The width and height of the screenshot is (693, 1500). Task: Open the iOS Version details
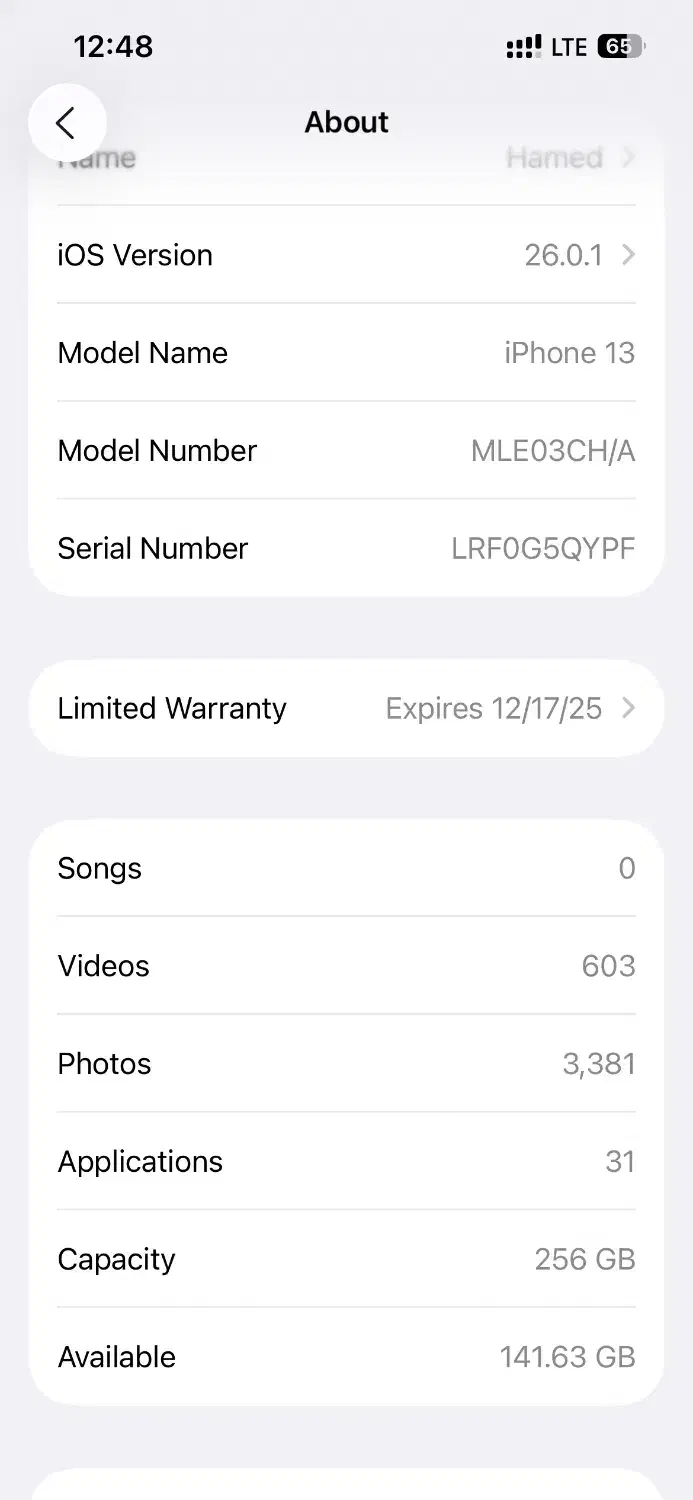346,255
